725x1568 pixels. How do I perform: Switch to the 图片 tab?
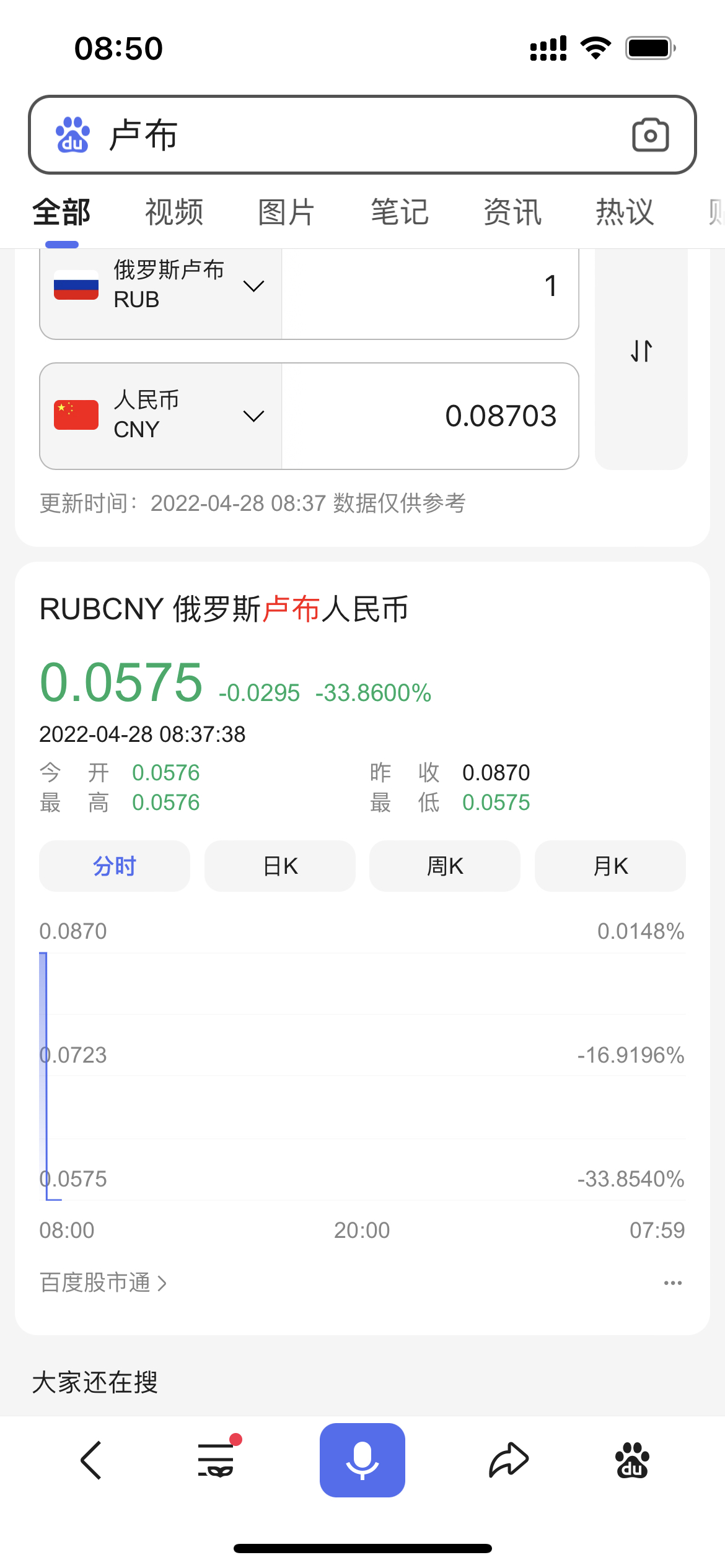pyautogui.click(x=286, y=212)
